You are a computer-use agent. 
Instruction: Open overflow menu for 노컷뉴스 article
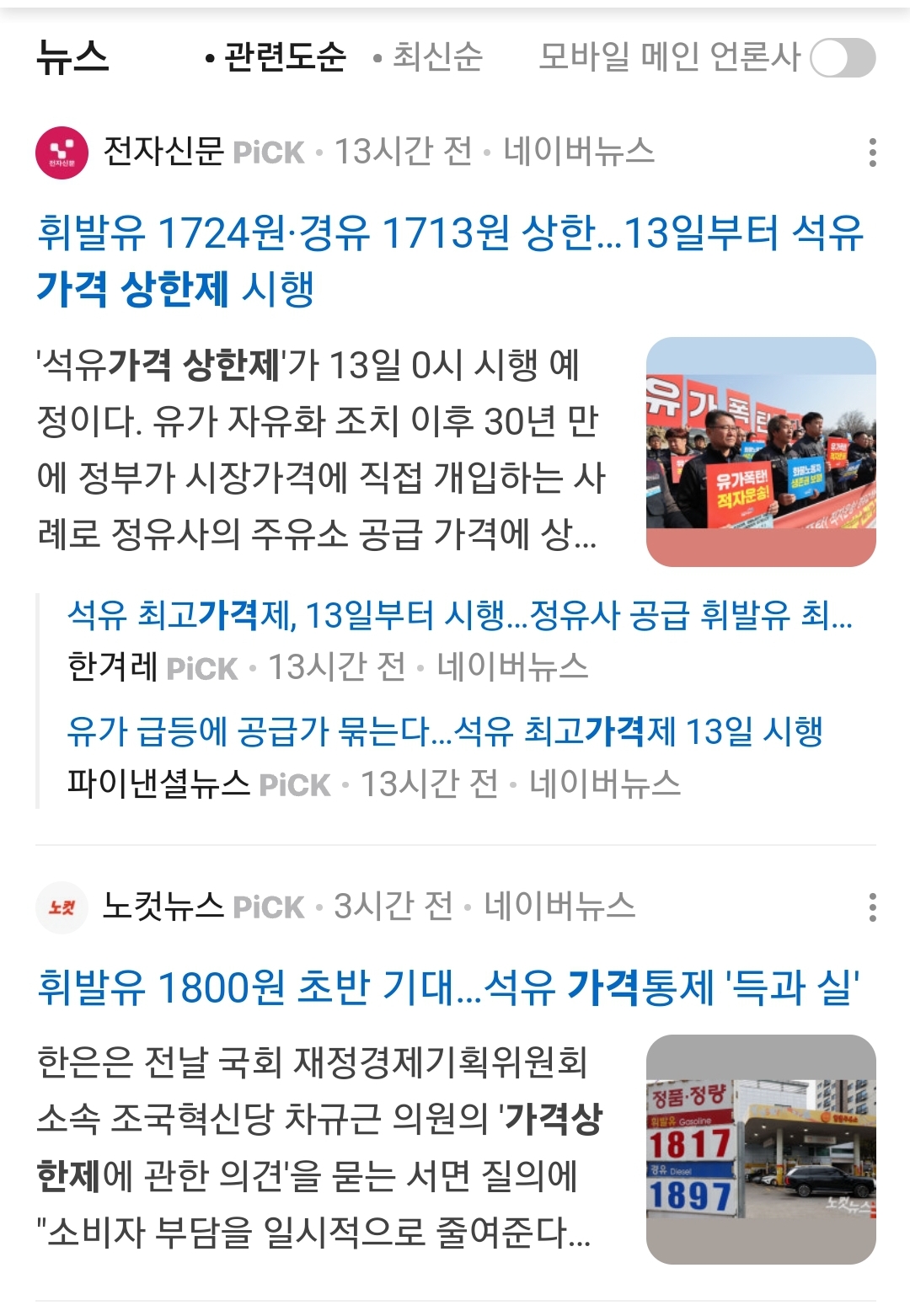(x=872, y=907)
